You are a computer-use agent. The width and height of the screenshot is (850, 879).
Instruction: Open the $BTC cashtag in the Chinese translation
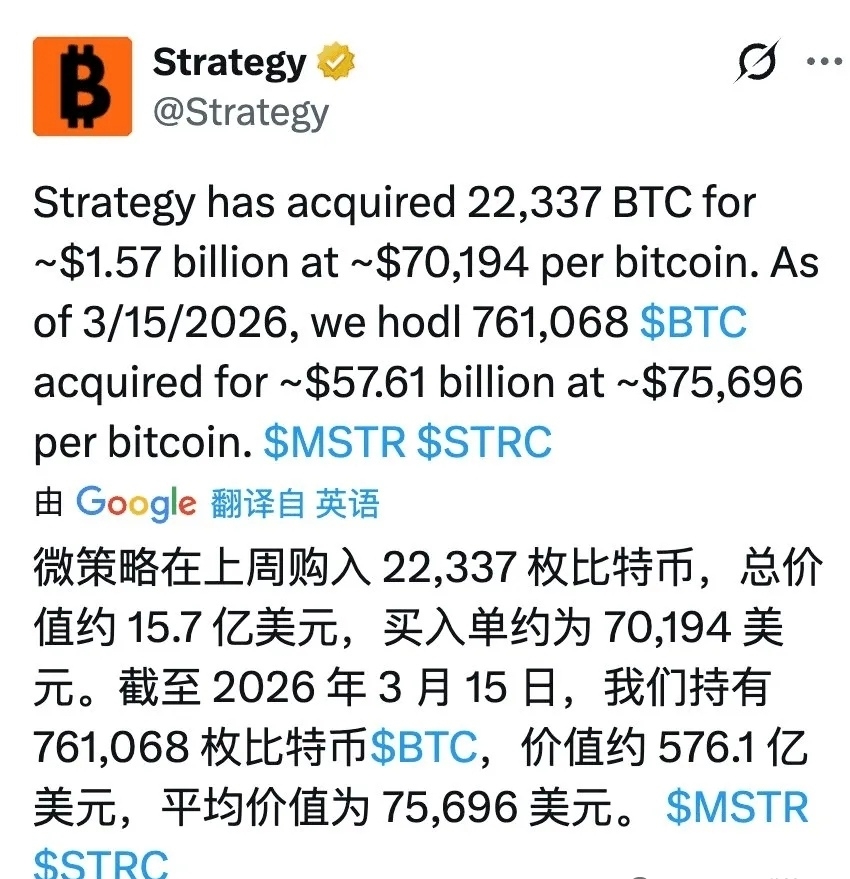point(424,748)
